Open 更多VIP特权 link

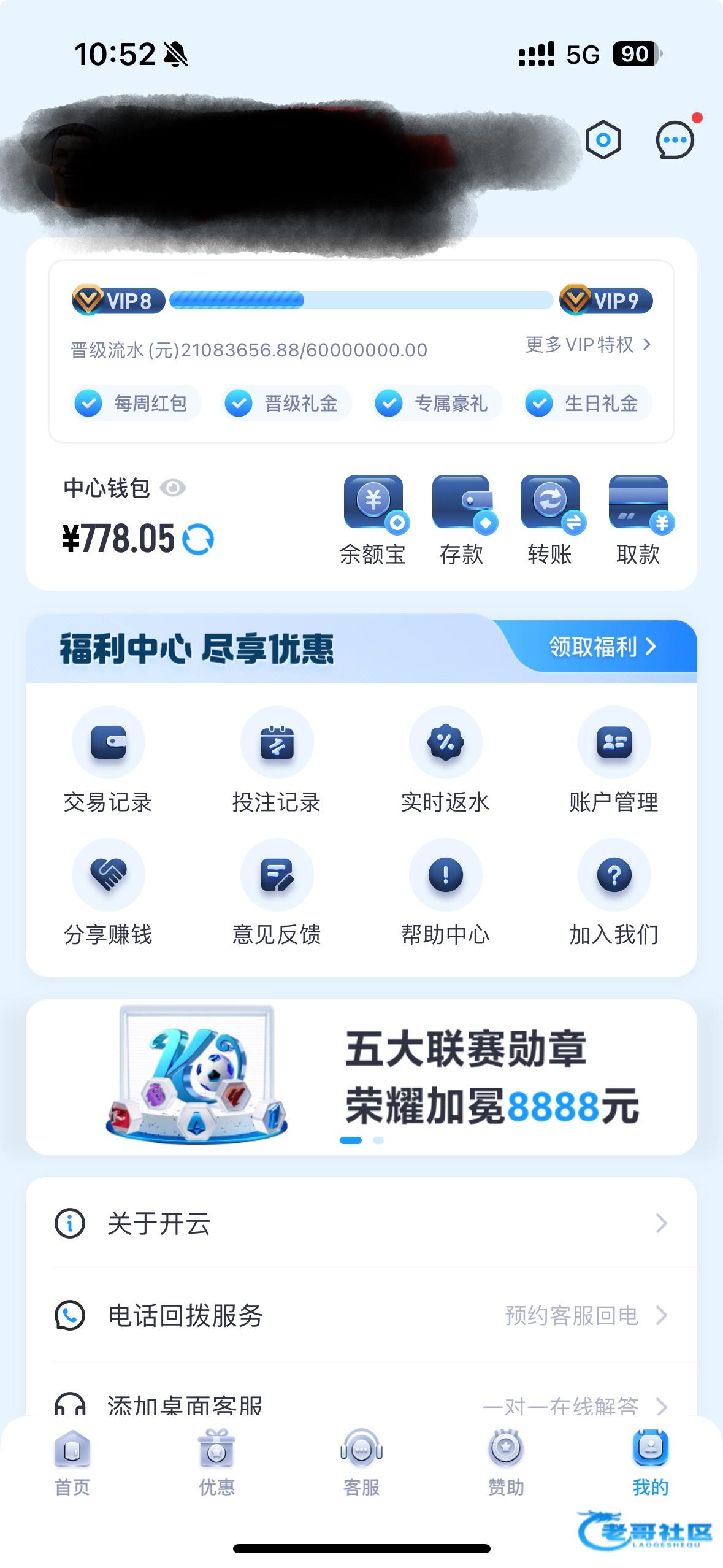[587, 345]
